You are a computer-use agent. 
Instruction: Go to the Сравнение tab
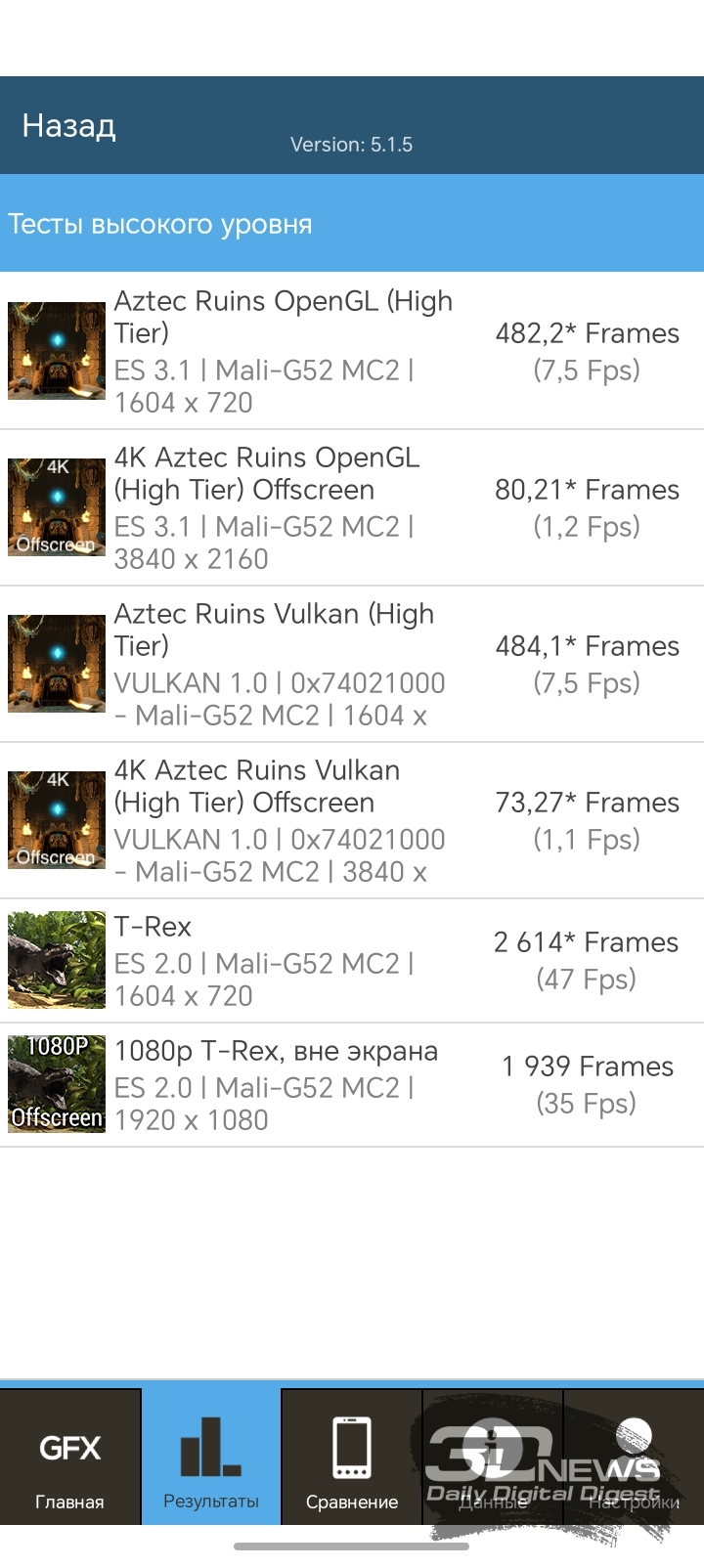click(352, 1458)
